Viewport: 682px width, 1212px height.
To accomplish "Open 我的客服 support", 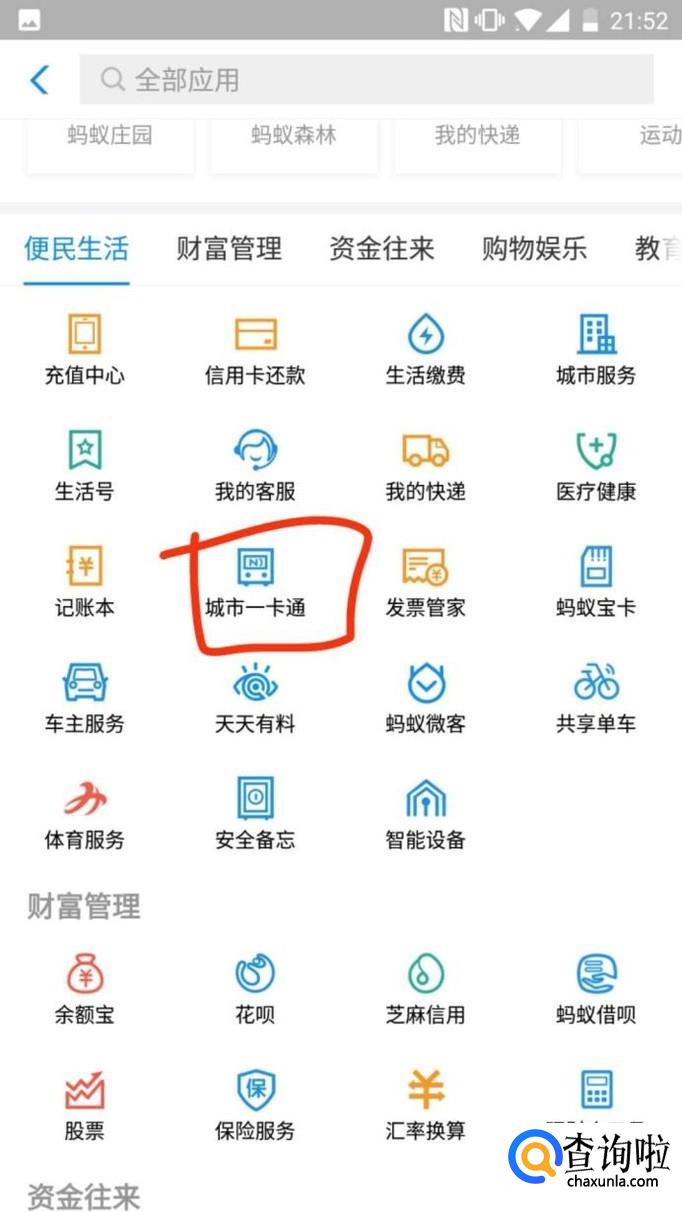I will pyautogui.click(x=255, y=465).
